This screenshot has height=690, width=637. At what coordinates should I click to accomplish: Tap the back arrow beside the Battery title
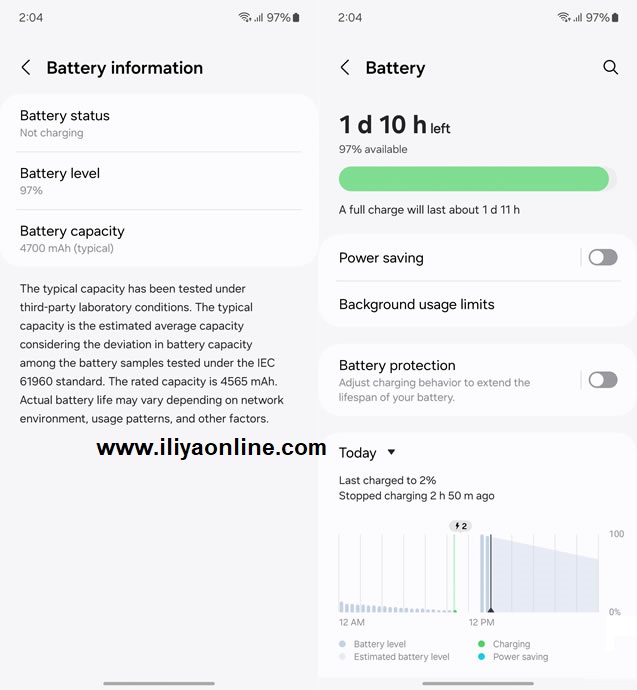coord(345,68)
